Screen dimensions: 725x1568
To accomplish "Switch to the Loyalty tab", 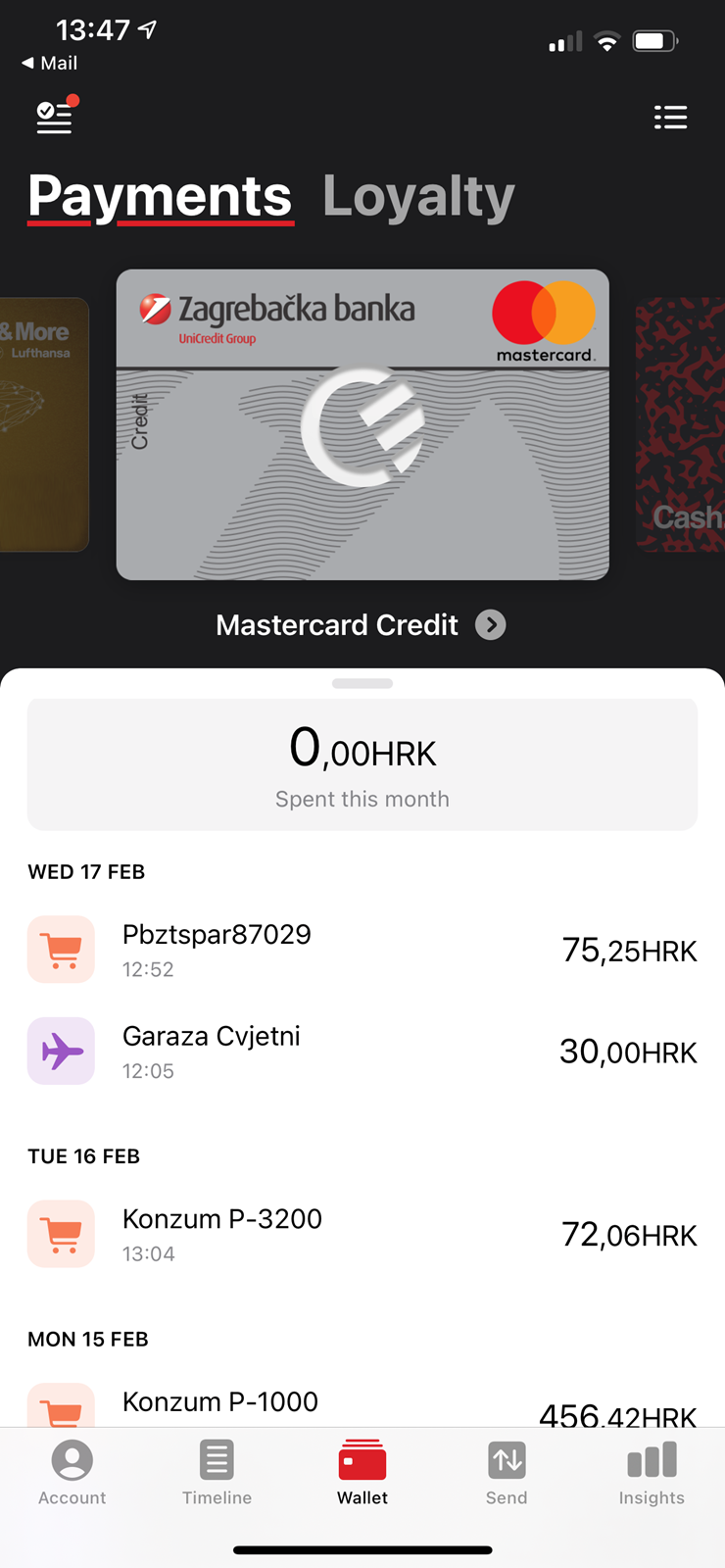I will 418,196.
